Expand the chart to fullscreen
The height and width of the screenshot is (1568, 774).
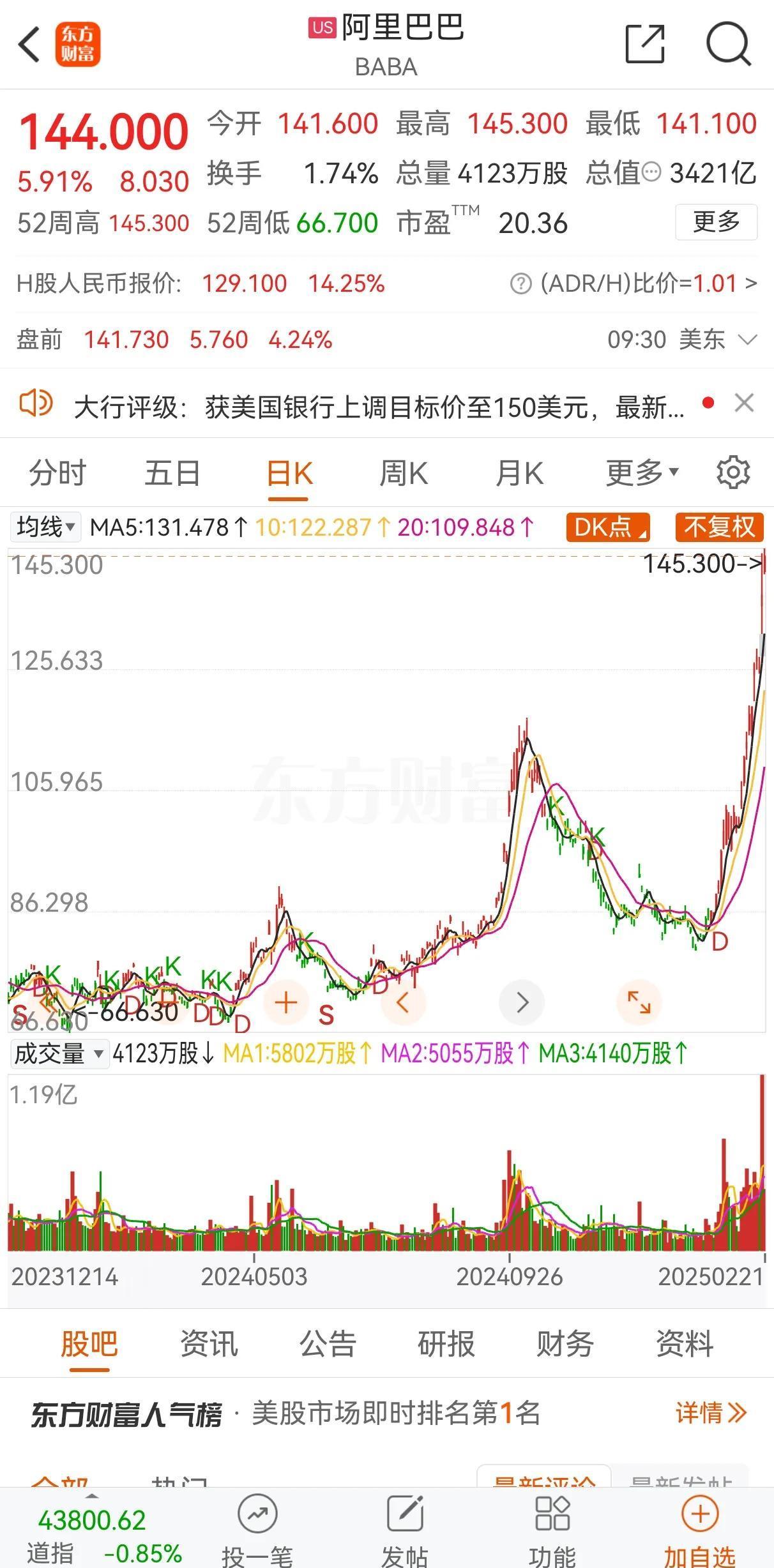click(640, 1002)
